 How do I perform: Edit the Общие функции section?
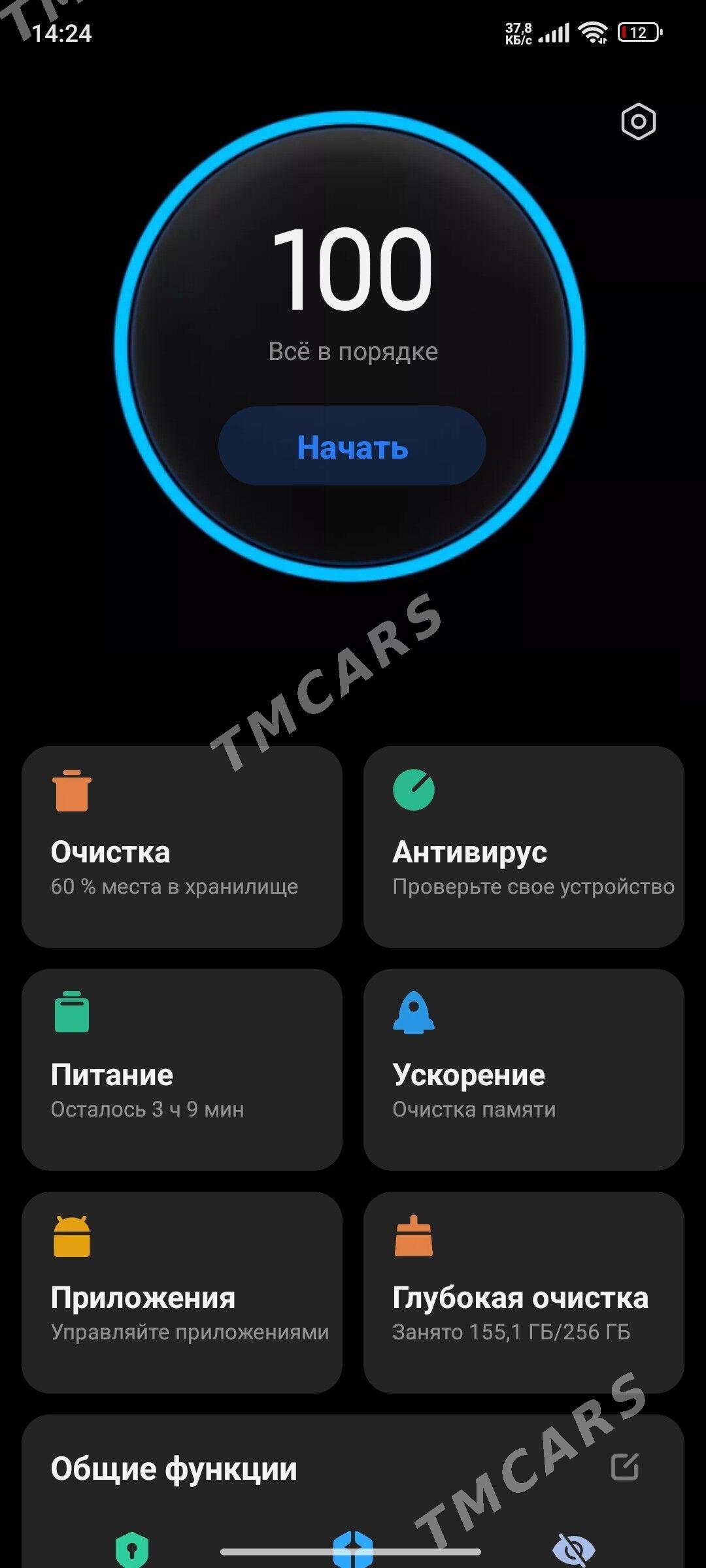pos(625,1467)
